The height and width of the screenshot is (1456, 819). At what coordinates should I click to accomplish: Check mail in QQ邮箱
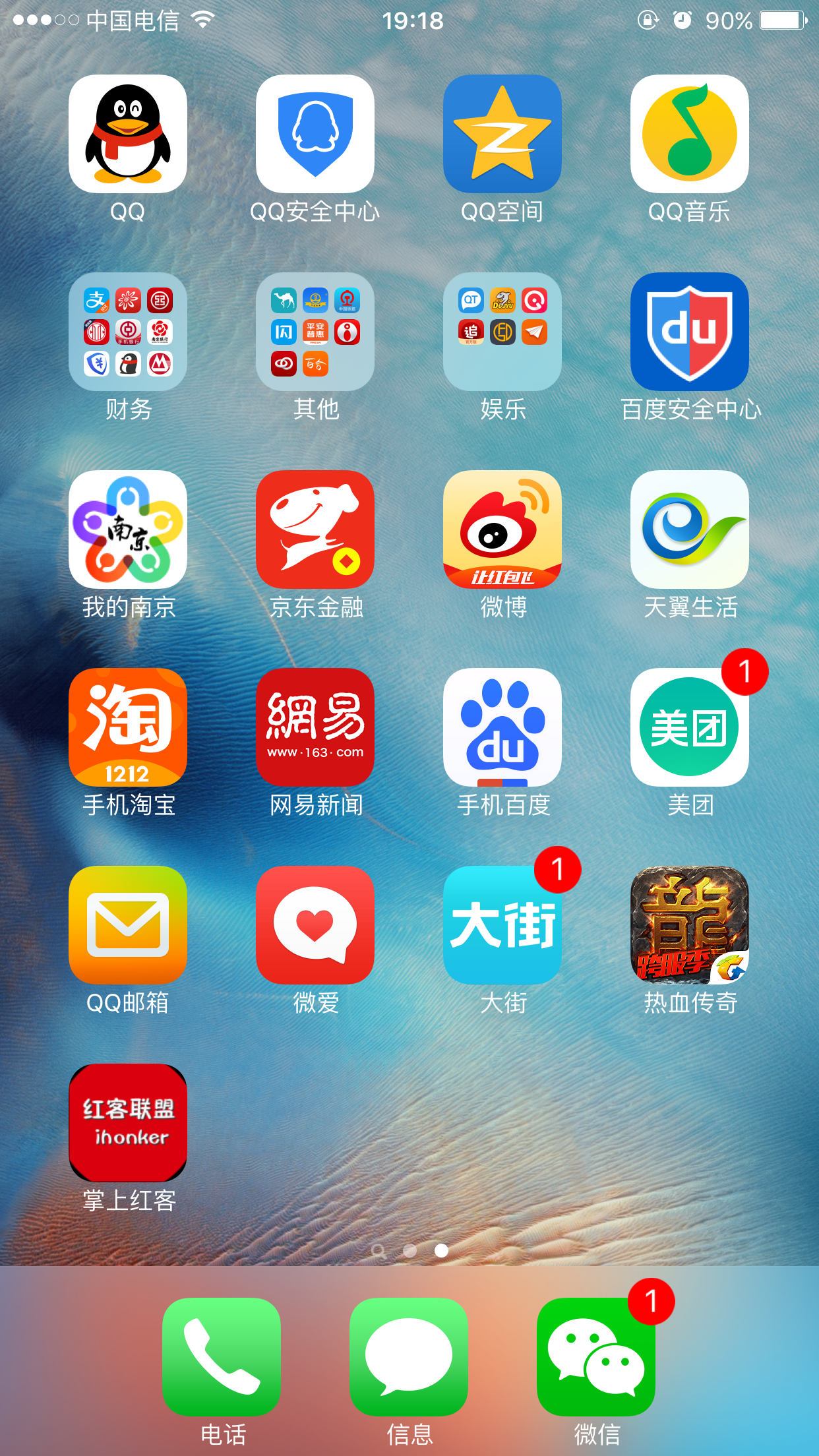(128, 925)
